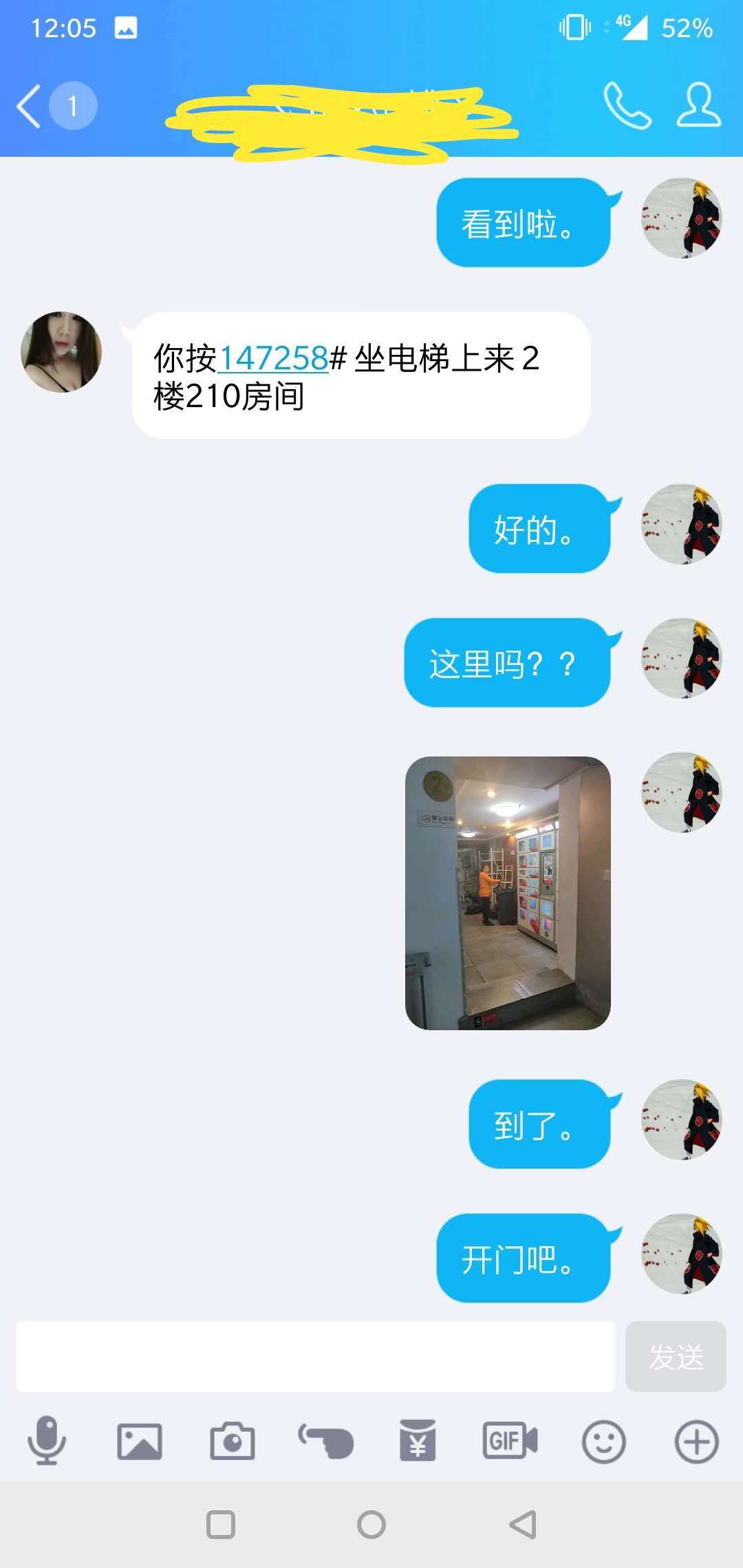
Task: Tap the message input field
Action: (x=315, y=1356)
